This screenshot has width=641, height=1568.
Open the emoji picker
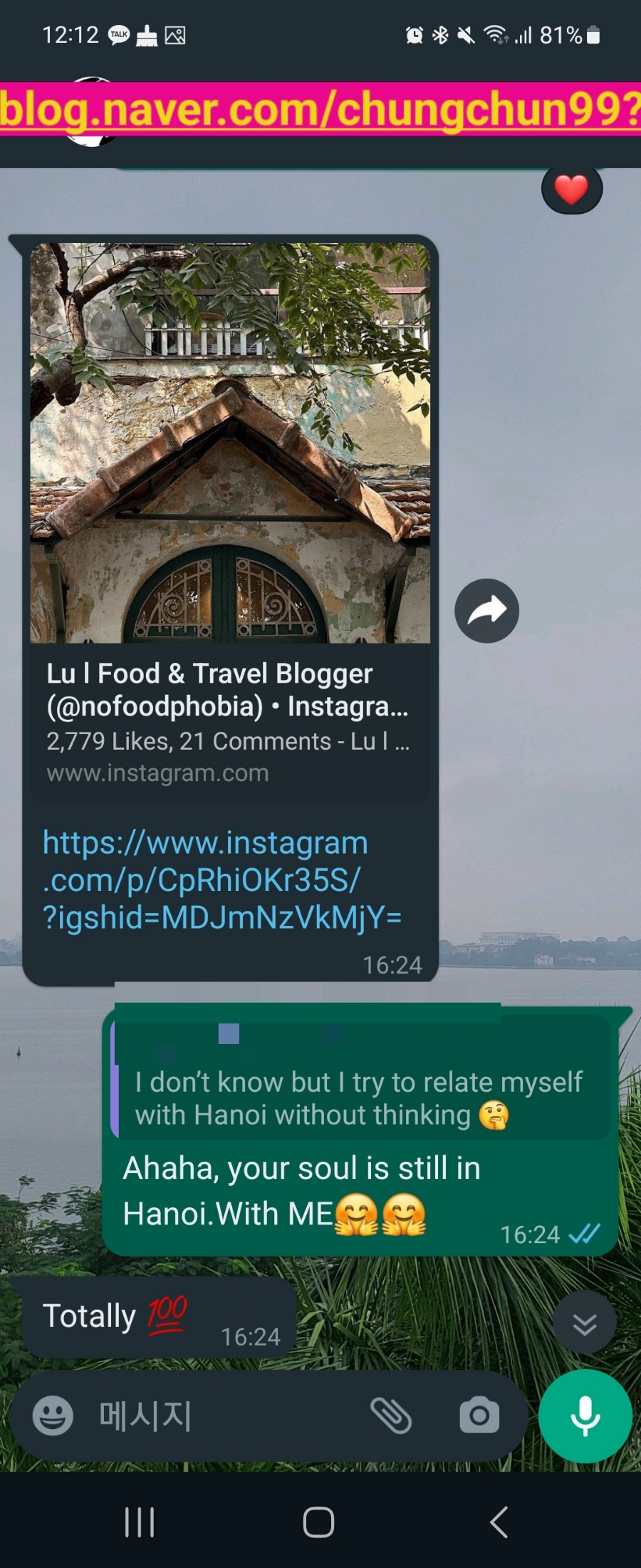coord(53,1415)
